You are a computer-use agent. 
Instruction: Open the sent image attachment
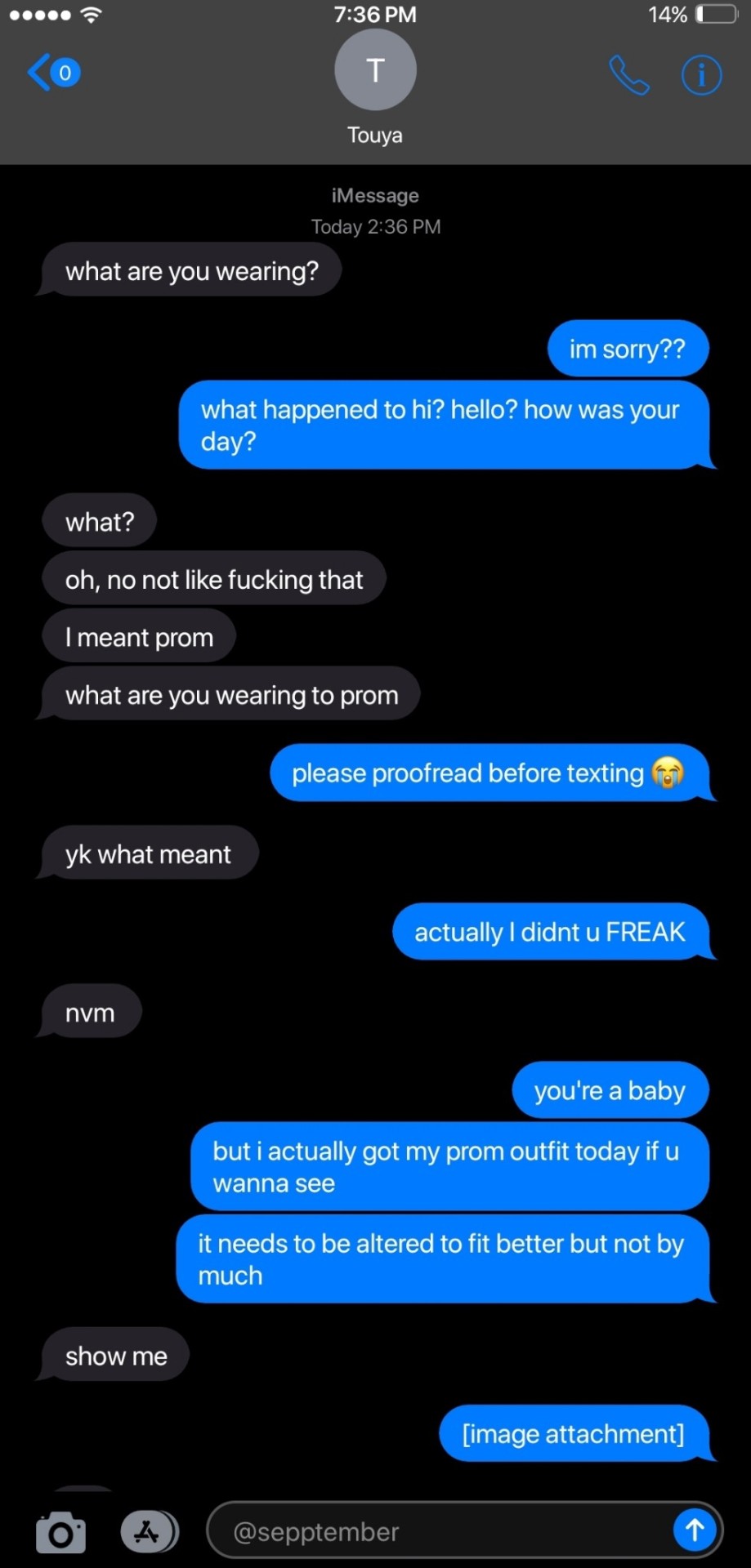click(x=574, y=1434)
